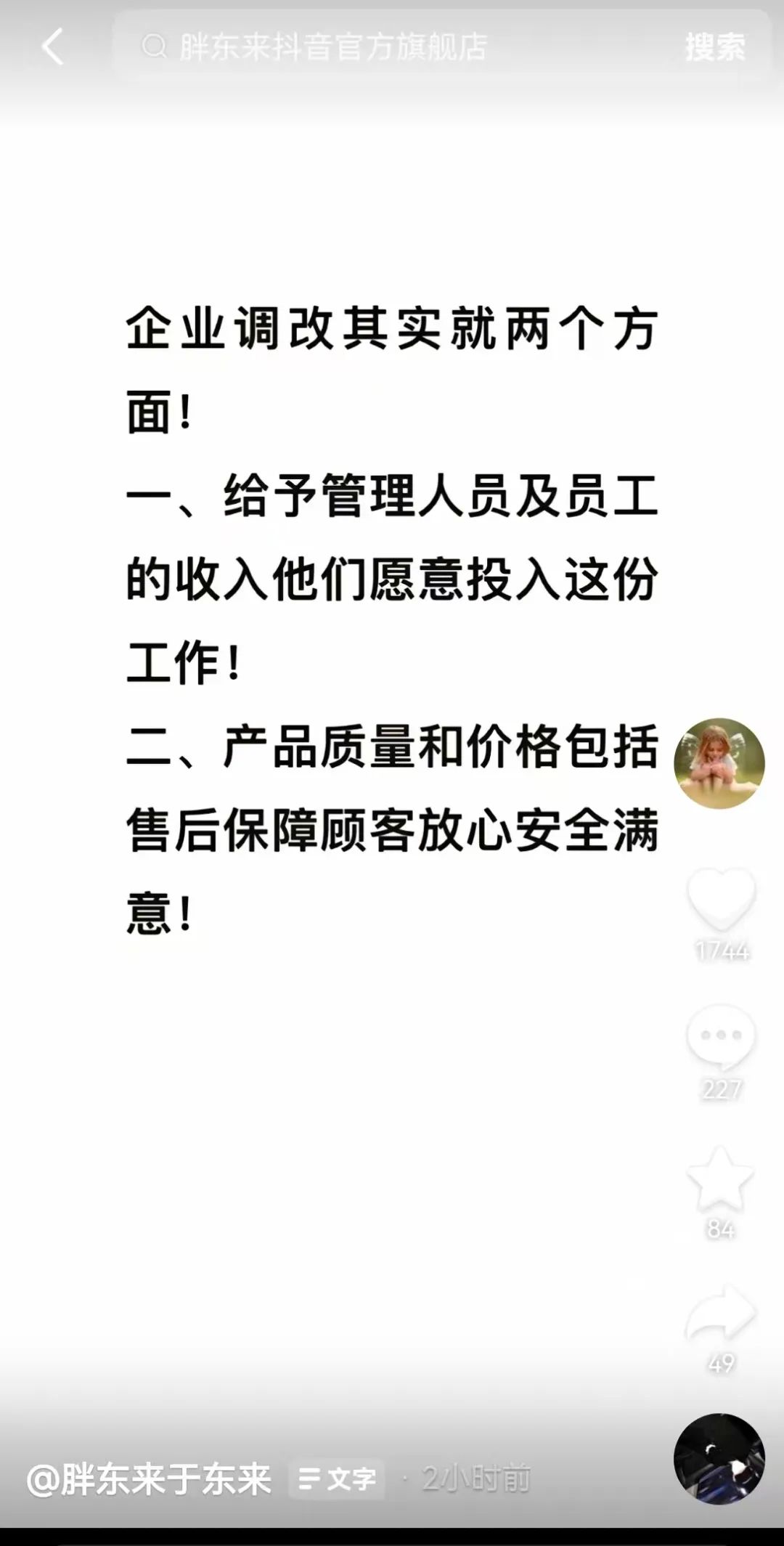Like this post with the heart icon

click(721, 899)
